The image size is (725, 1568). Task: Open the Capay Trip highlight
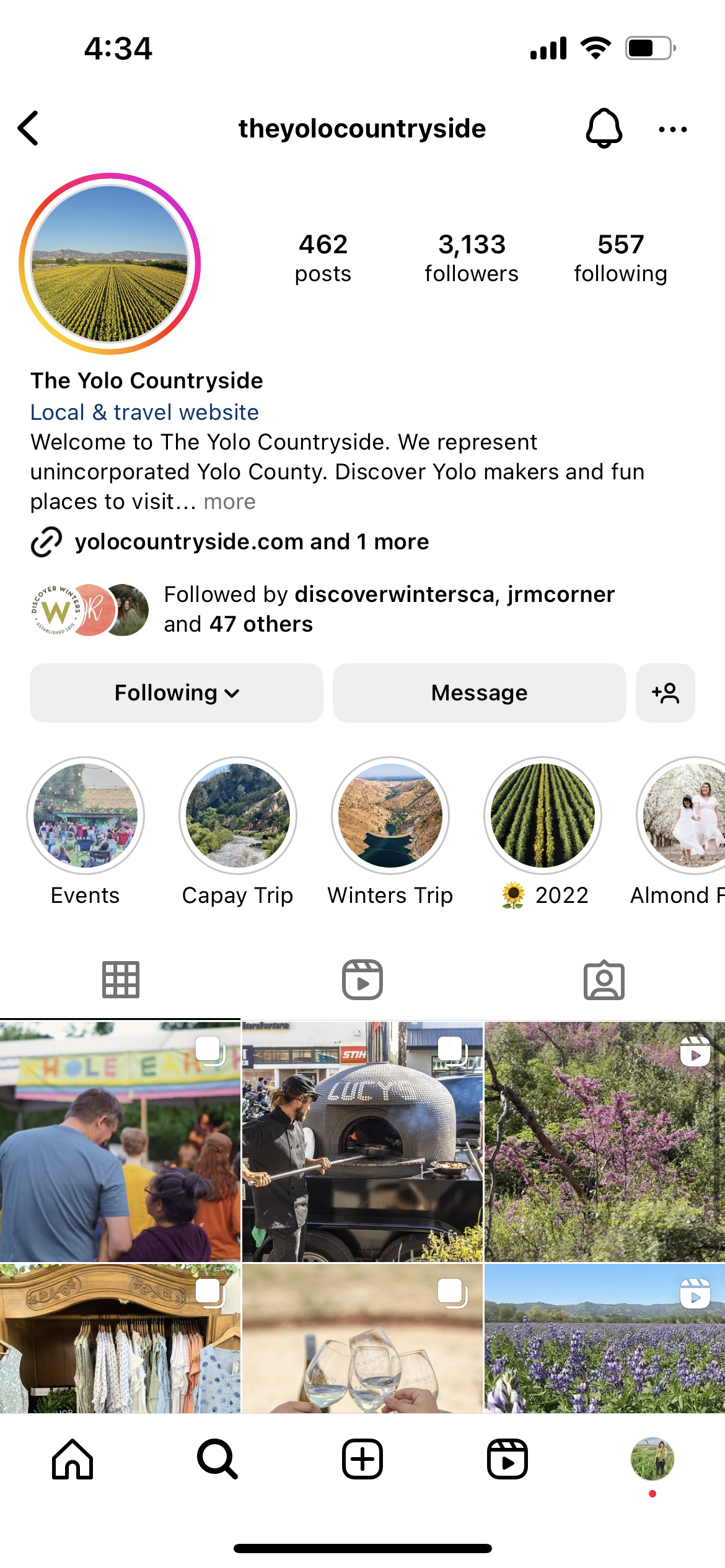click(238, 832)
